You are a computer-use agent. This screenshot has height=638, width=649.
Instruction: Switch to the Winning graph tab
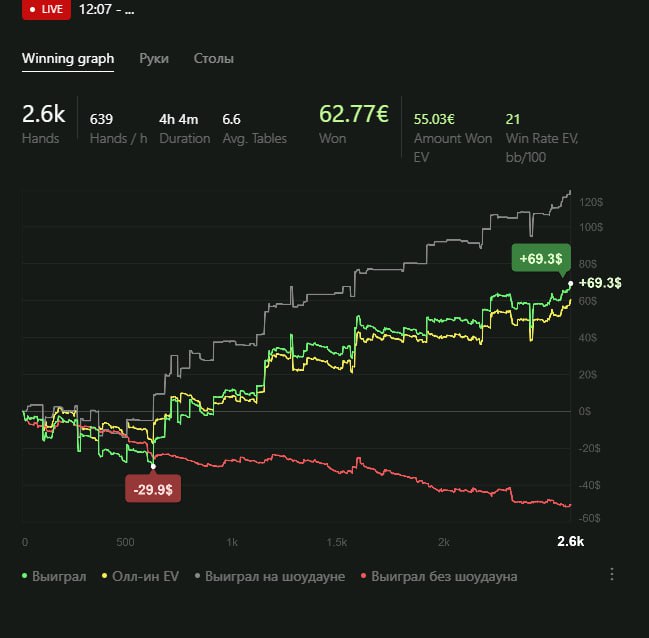pos(68,59)
